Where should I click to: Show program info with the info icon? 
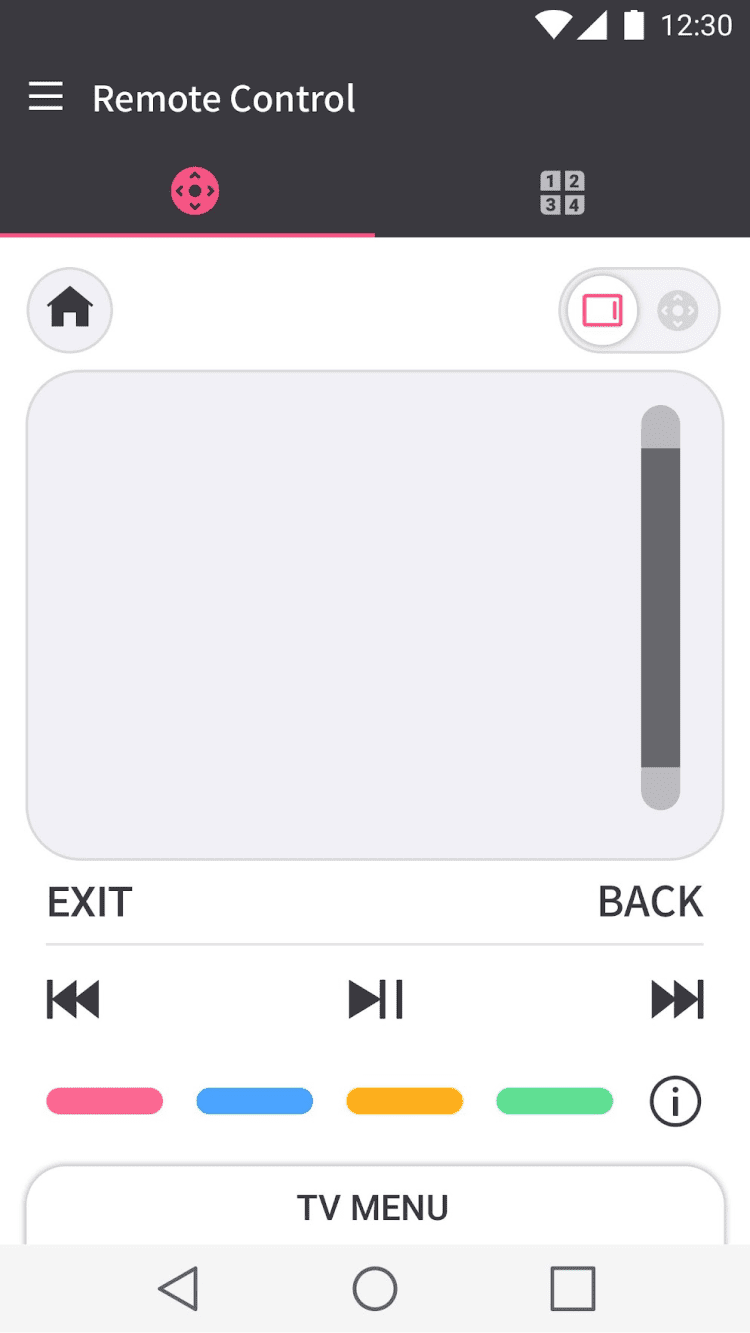(x=676, y=1101)
